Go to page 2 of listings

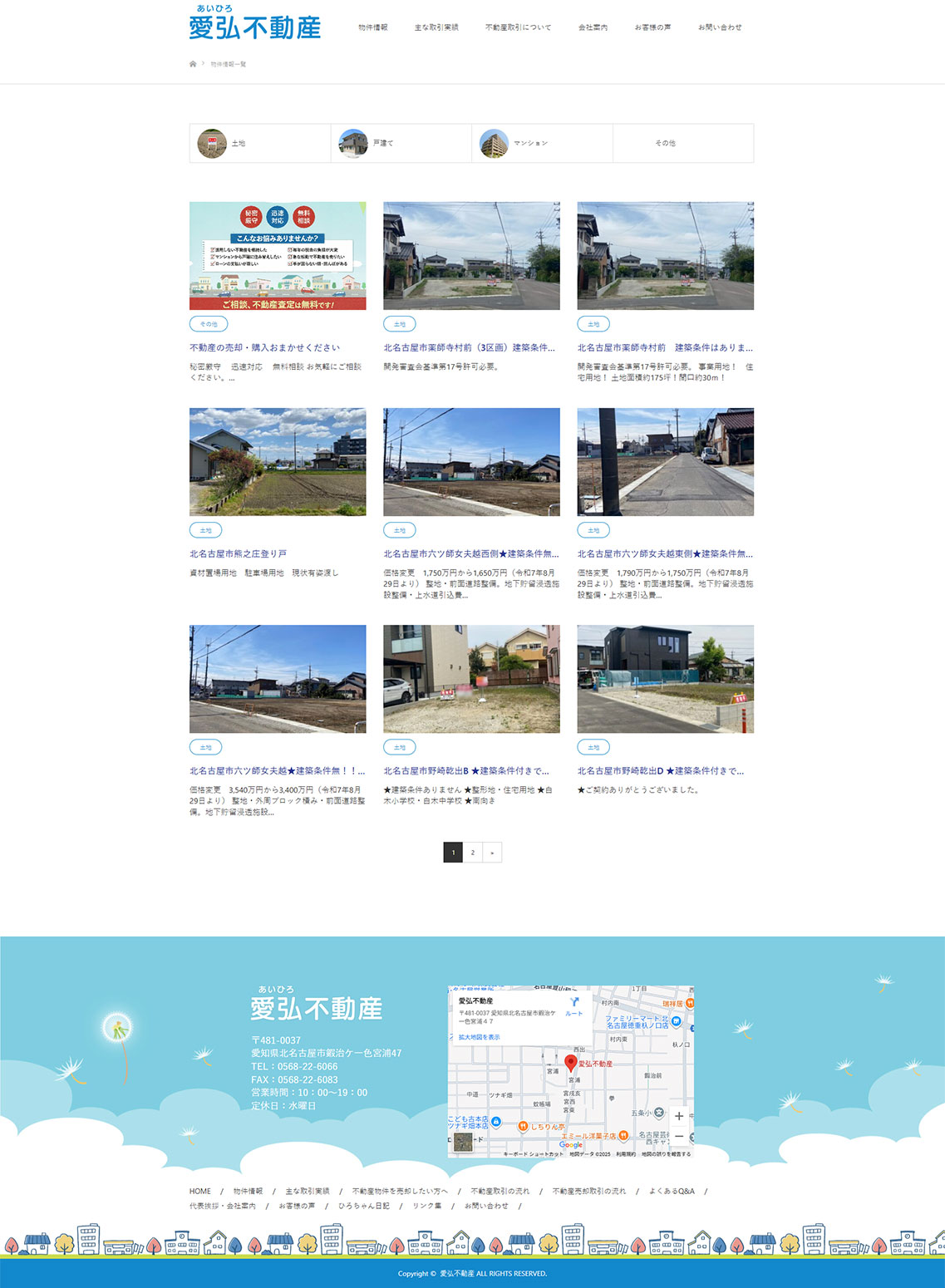(472, 853)
